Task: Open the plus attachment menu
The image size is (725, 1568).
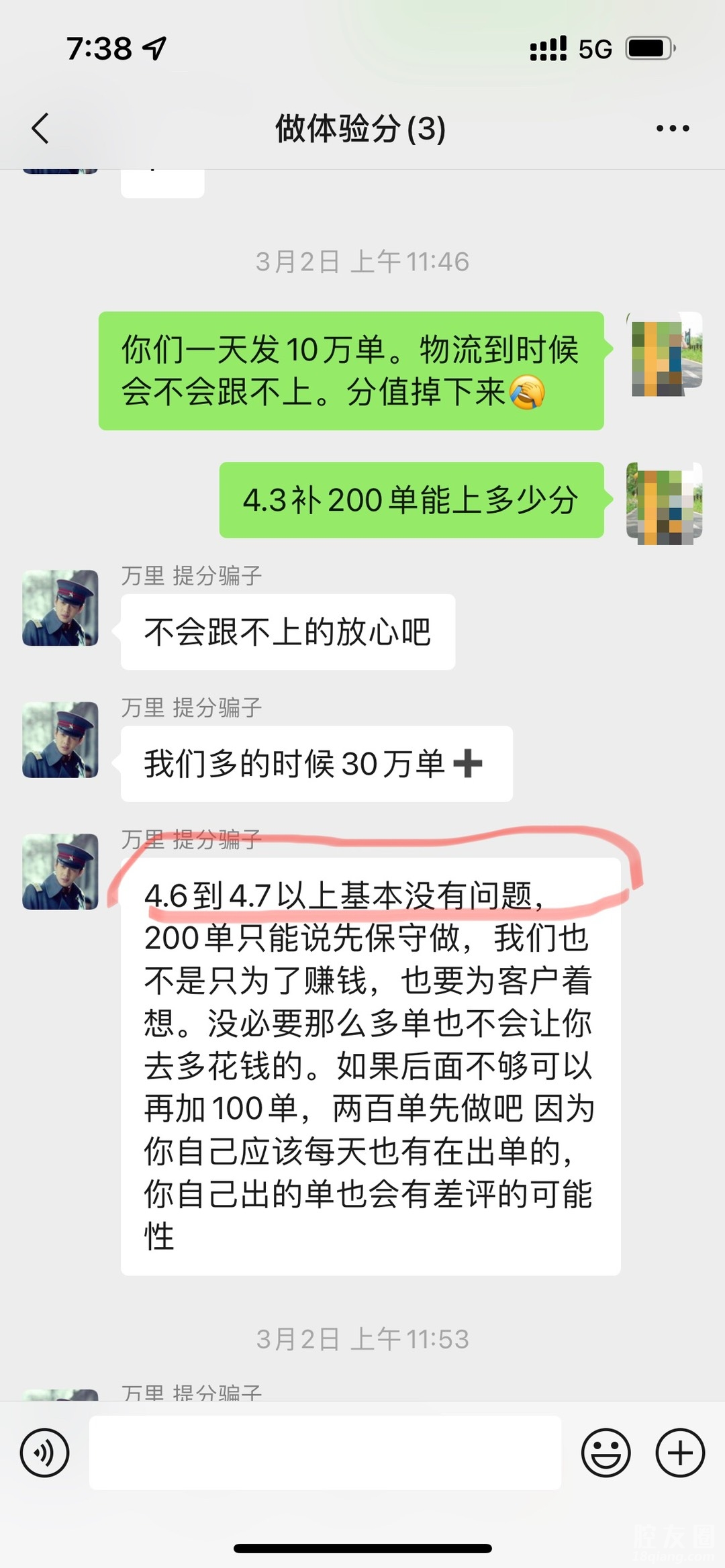Action: coord(680,1453)
